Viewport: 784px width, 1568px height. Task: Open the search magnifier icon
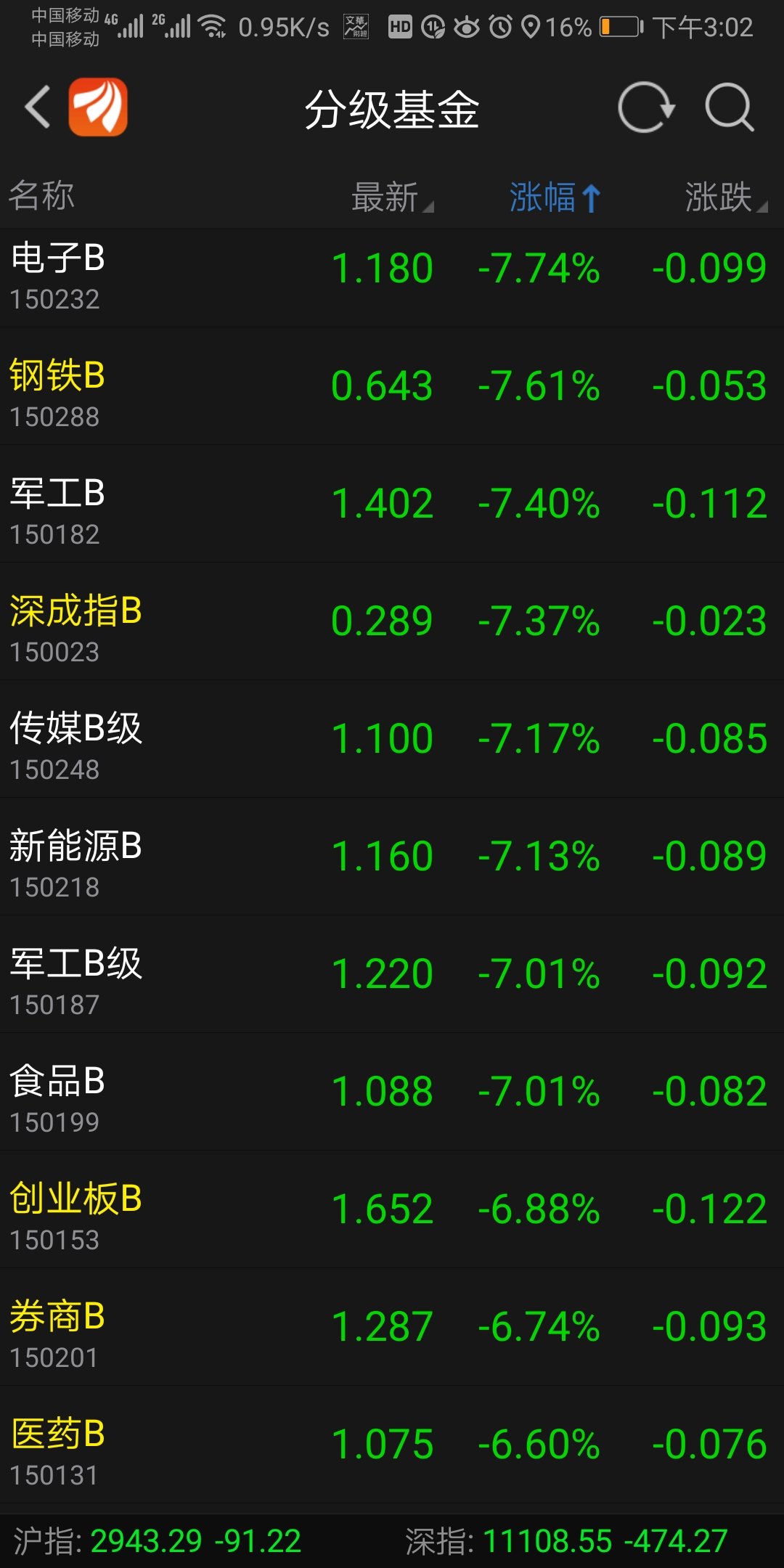tap(729, 107)
